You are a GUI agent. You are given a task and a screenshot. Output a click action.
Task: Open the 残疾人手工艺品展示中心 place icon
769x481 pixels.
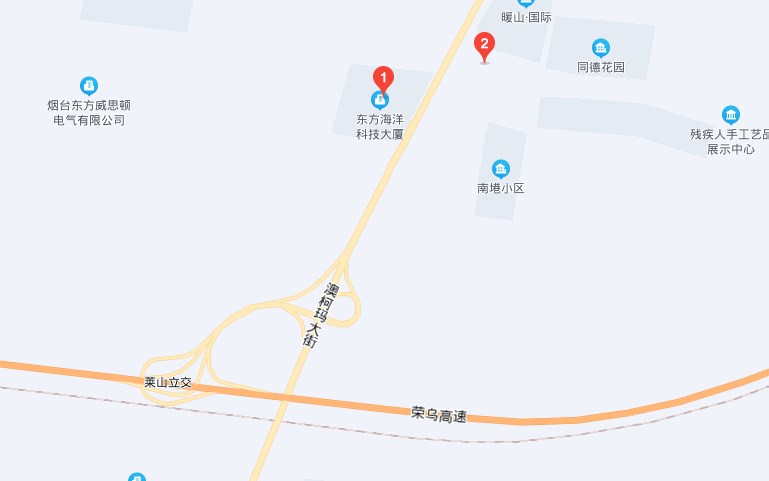coord(731,115)
